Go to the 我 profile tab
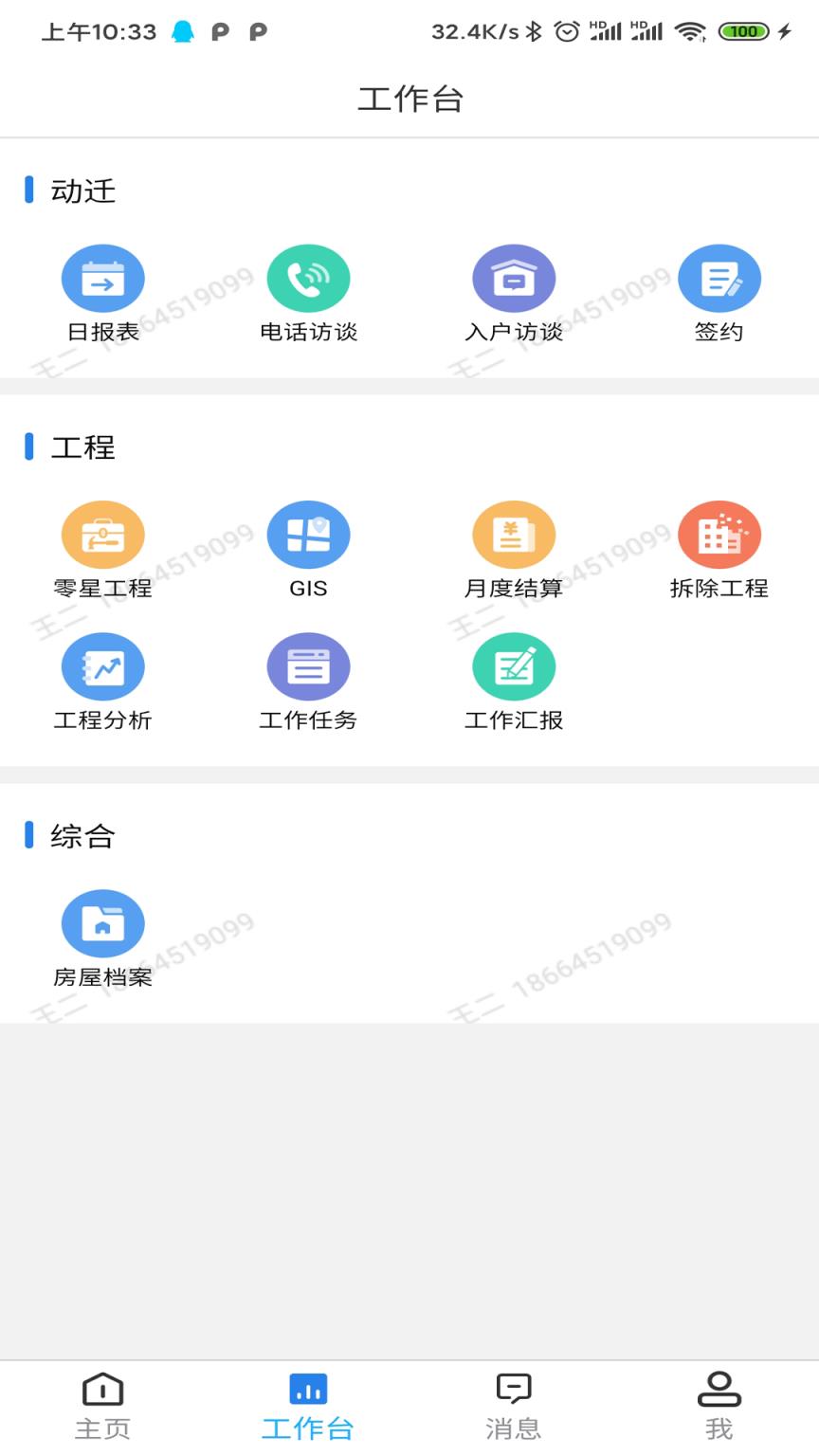The width and height of the screenshot is (819, 1456). [x=719, y=1403]
